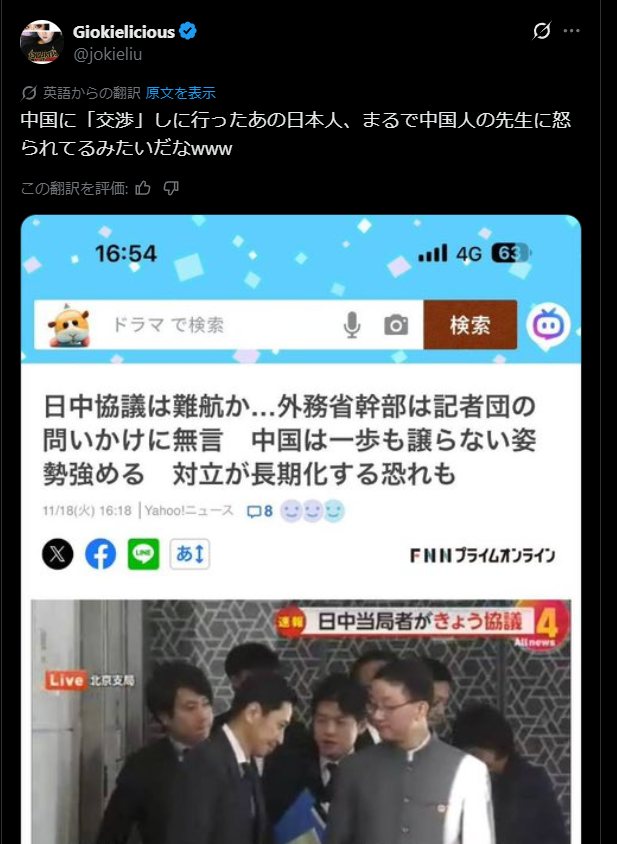This screenshot has width=617, height=844.
Task: Open the Giokielicious profile name link
Action: tap(123, 31)
